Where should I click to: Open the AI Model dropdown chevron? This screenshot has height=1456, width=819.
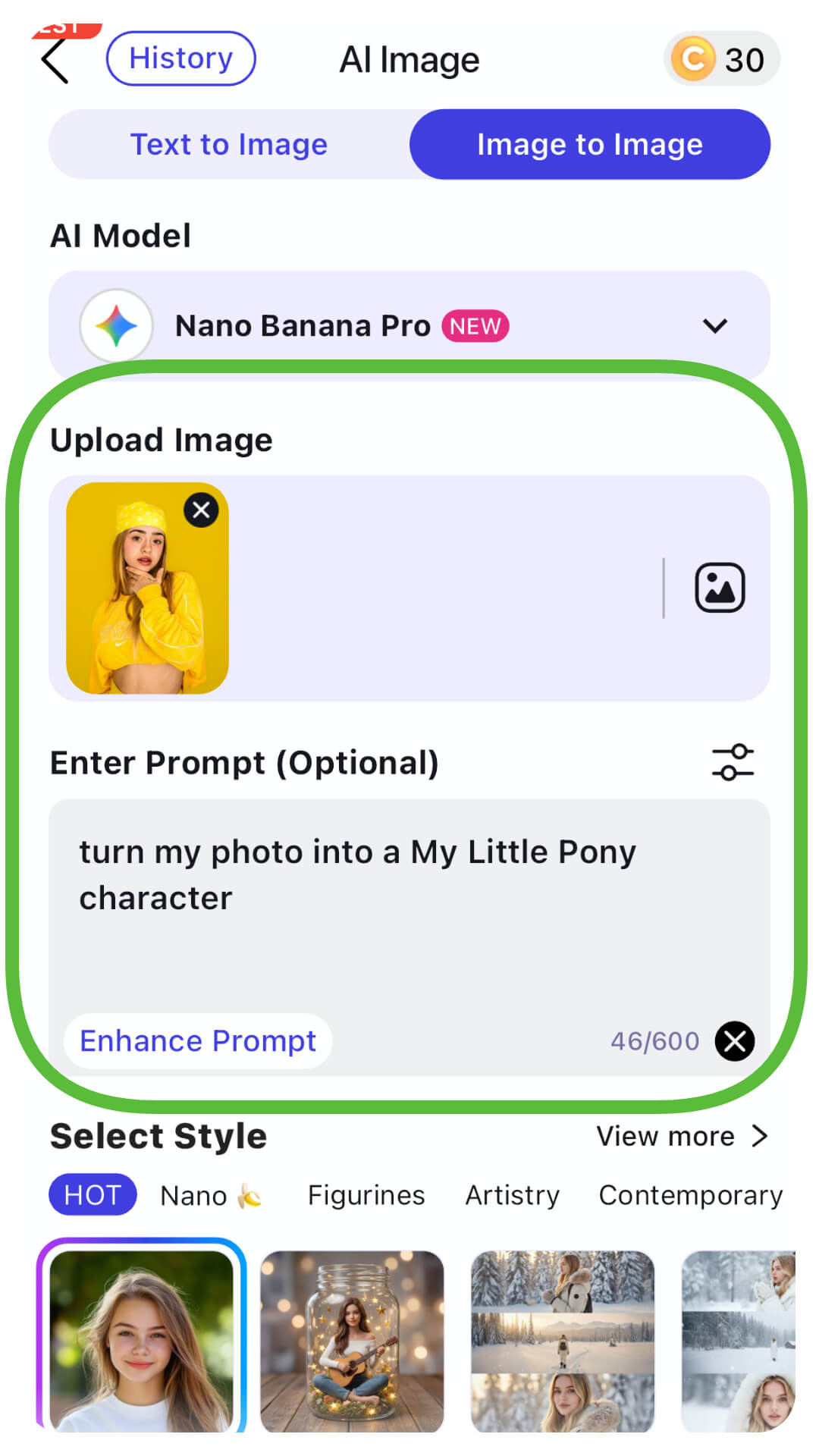pyautogui.click(x=714, y=326)
